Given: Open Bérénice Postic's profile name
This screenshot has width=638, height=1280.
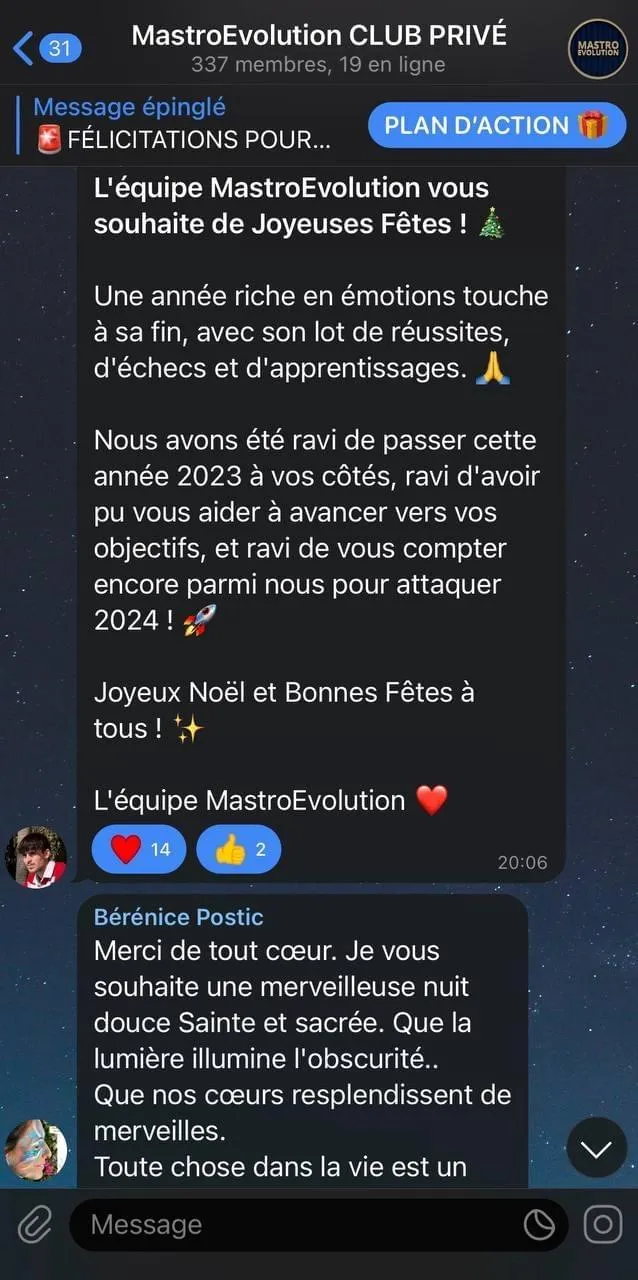Looking at the screenshot, I should point(178,916).
